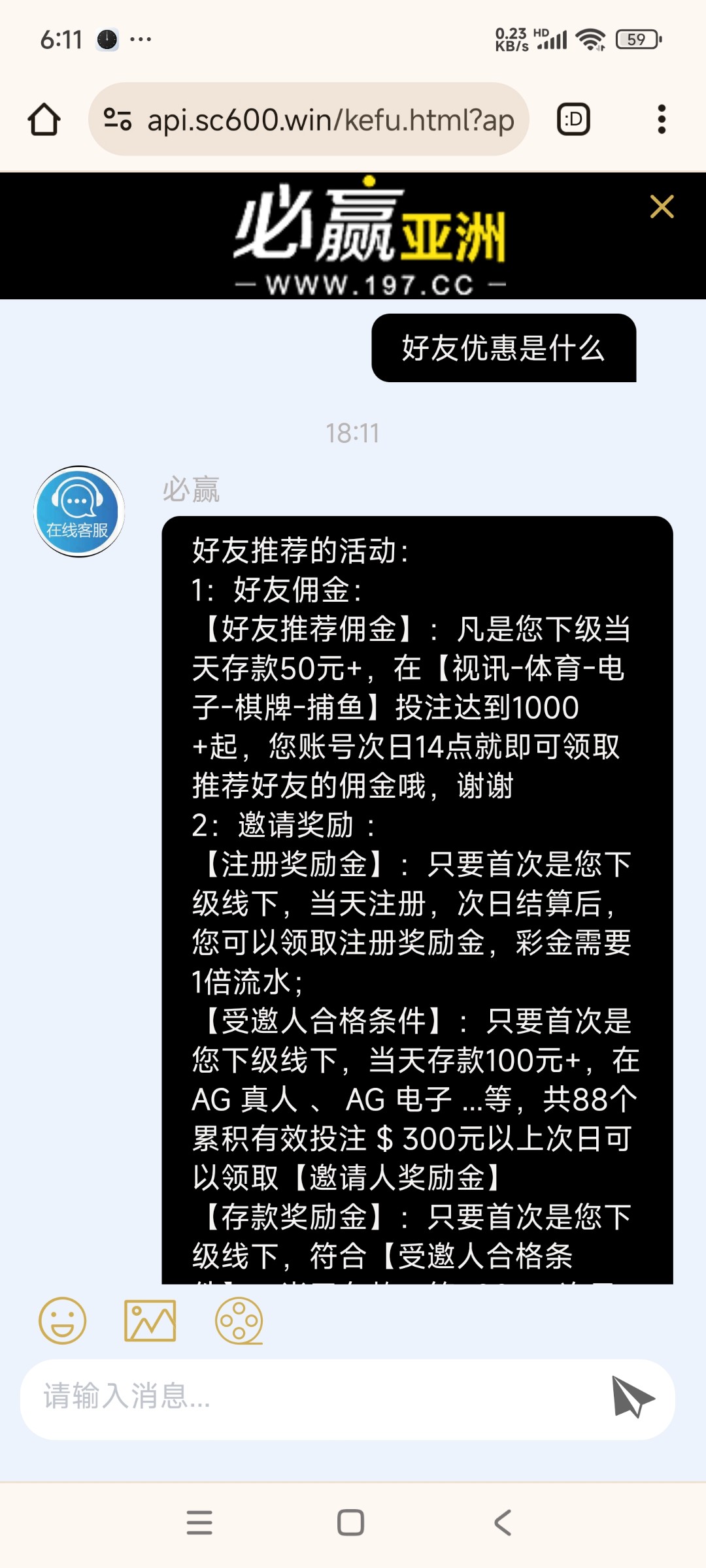706x1568 pixels.
Task: Open the emoji picker
Action: click(63, 1320)
